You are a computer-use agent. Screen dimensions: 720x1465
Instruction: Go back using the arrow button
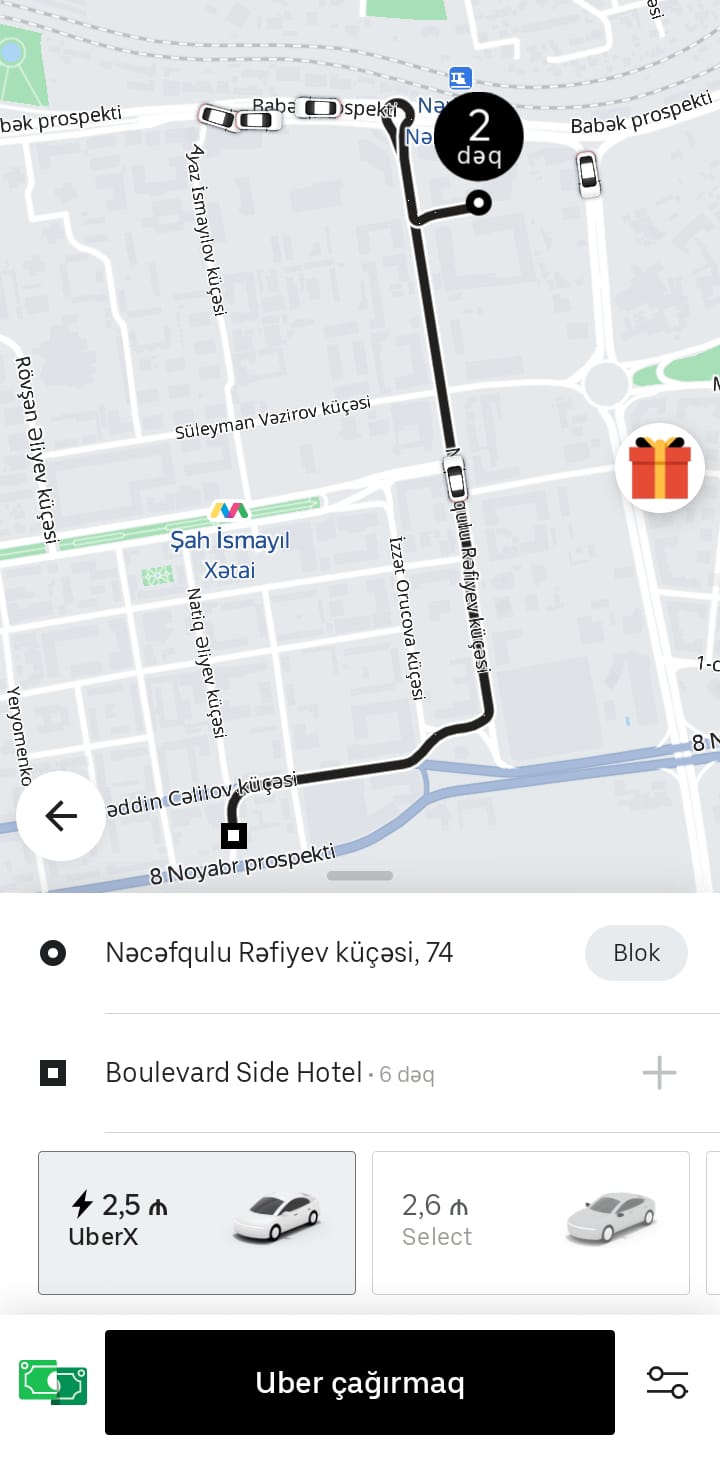pyautogui.click(x=61, y=816)
